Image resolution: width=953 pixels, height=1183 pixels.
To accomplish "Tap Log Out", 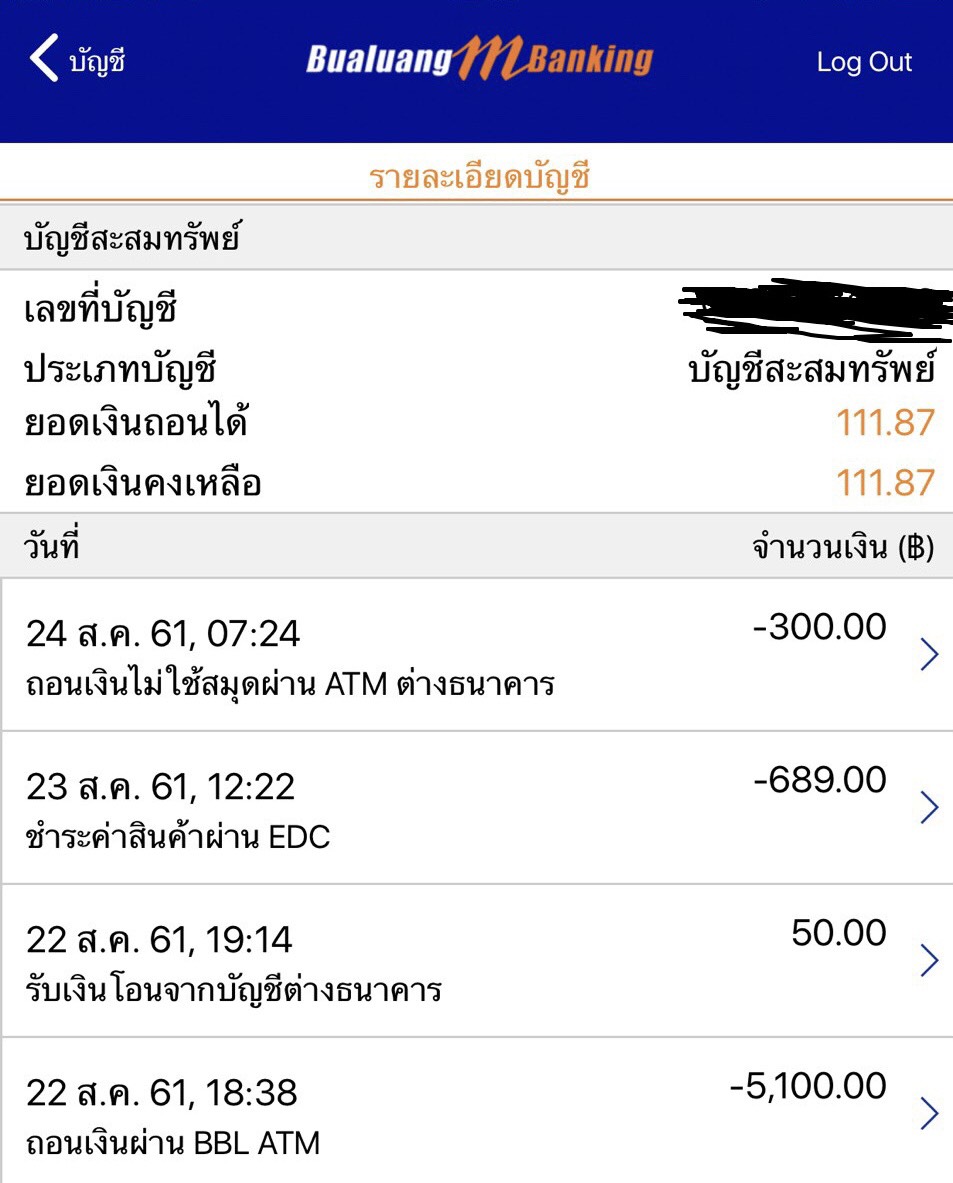I will point(864,62).
